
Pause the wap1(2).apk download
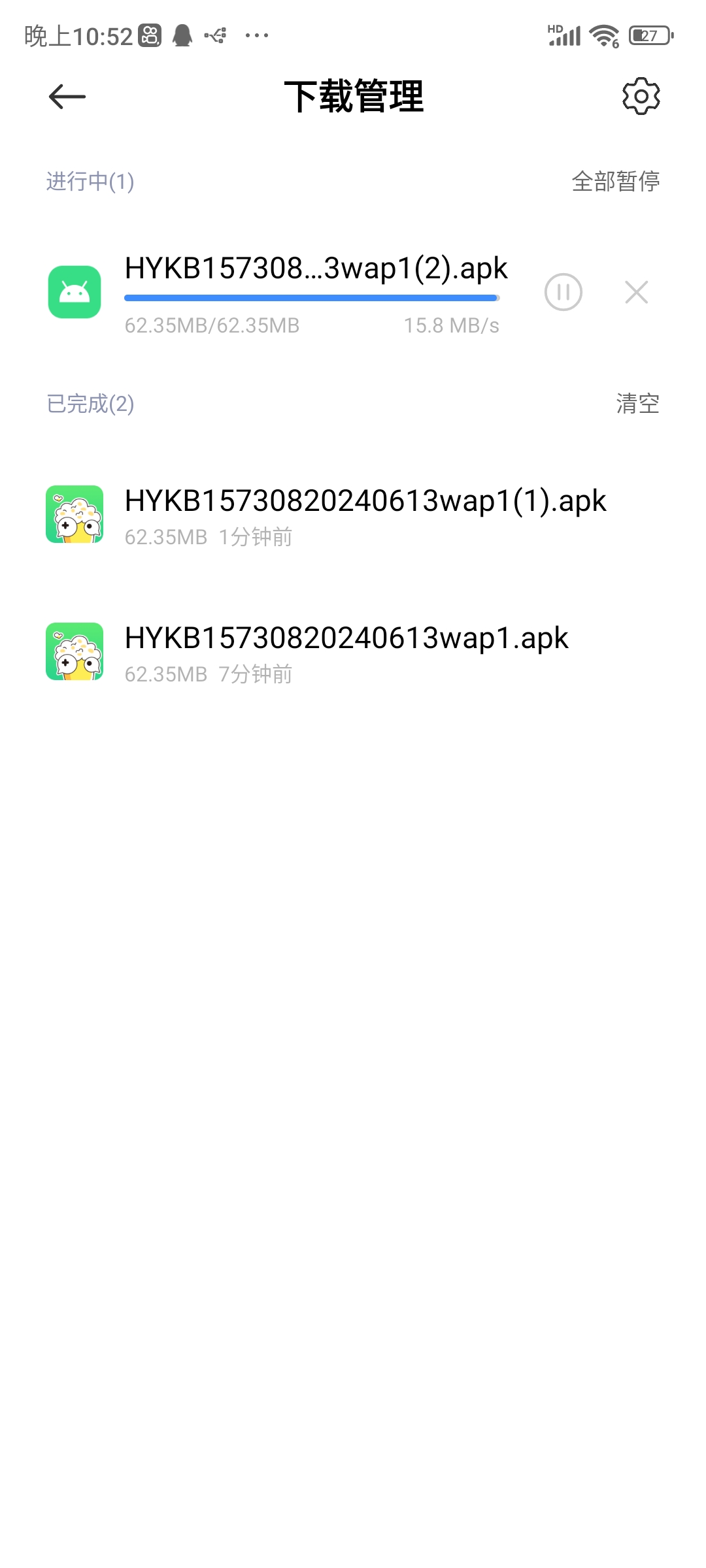pos(563,292)
